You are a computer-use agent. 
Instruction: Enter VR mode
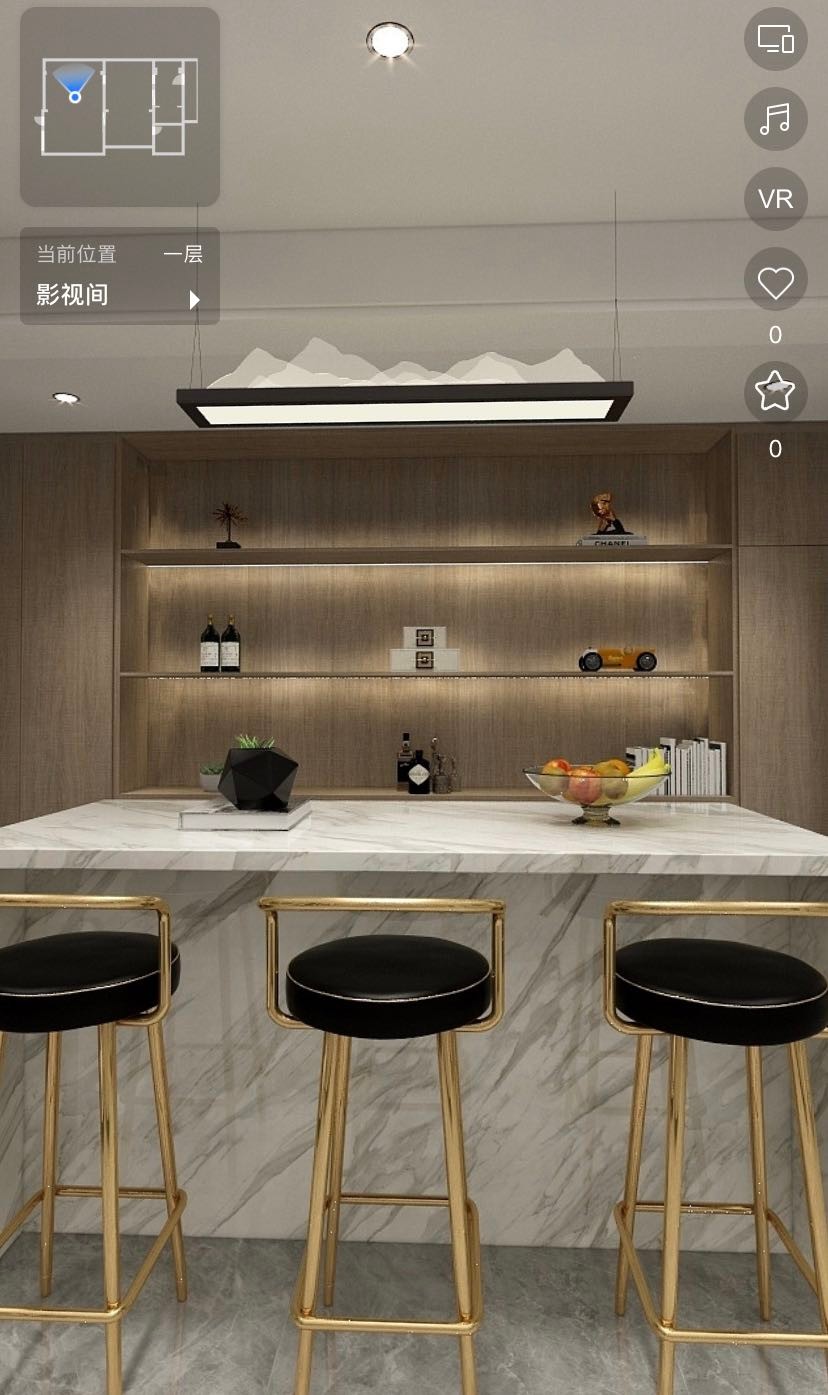(775, 199)
